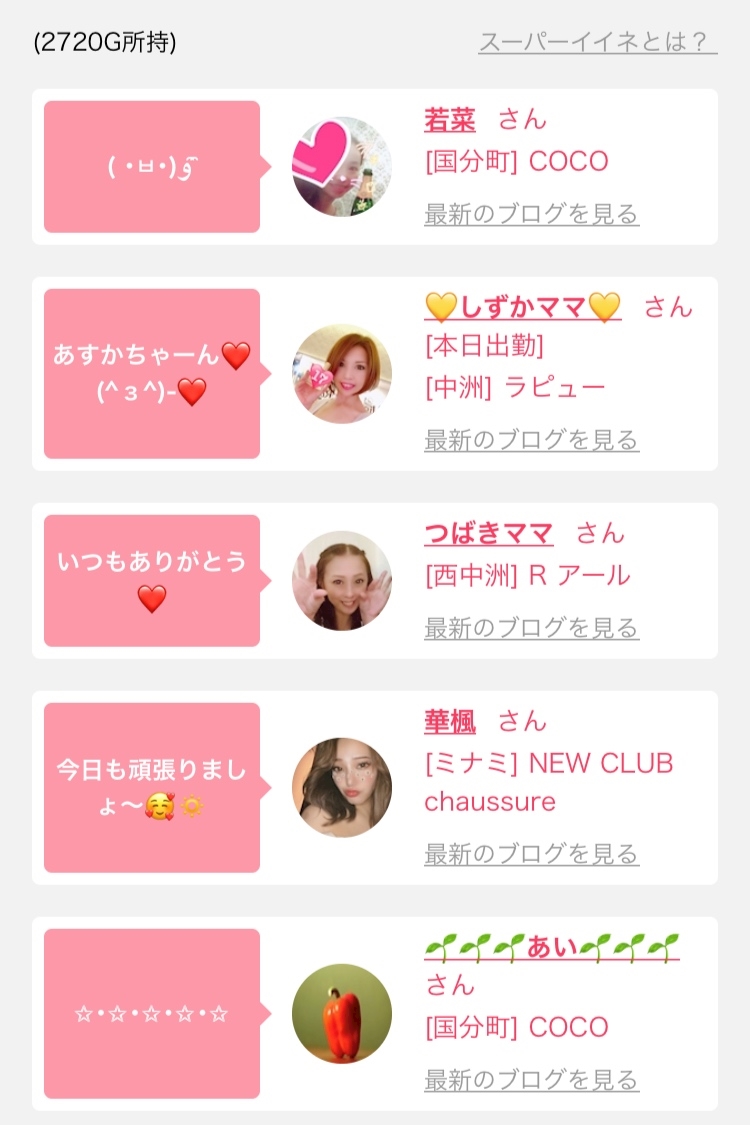Open the スーパーイイネとは？ help link
Image resolution: width=750 pixels, height=1125 pixels.
point(597,42)
